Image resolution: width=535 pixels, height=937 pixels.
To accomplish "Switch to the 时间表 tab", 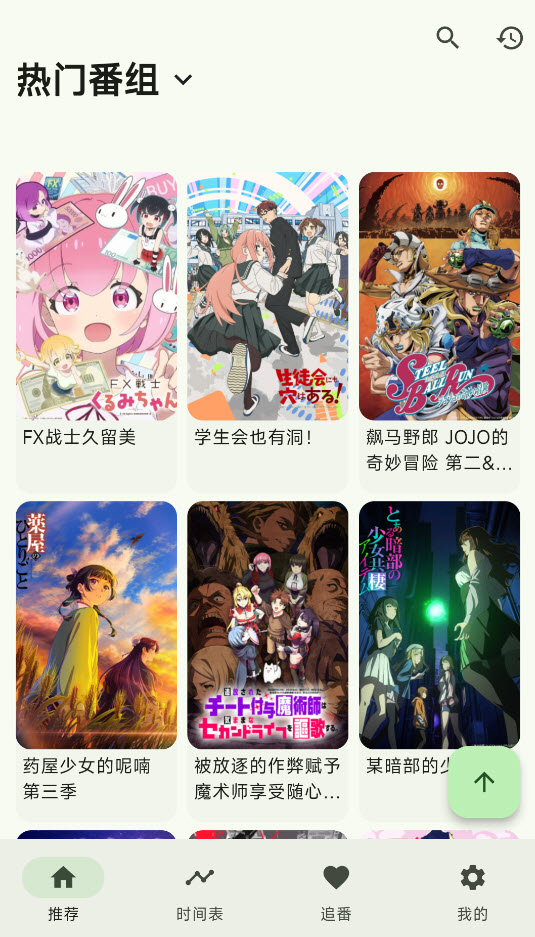I will [x=200, y=889].
